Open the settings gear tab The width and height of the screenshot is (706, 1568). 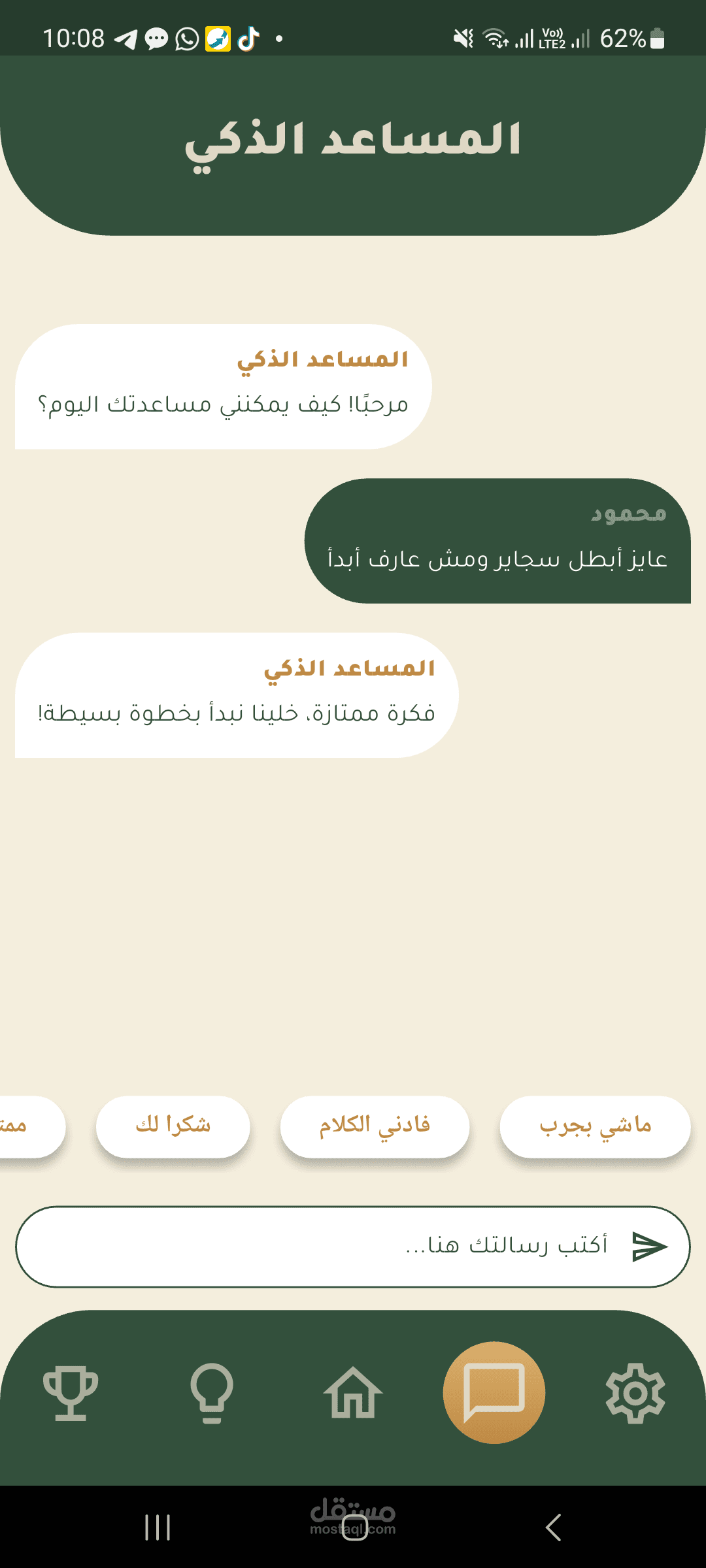(635, 1393)
